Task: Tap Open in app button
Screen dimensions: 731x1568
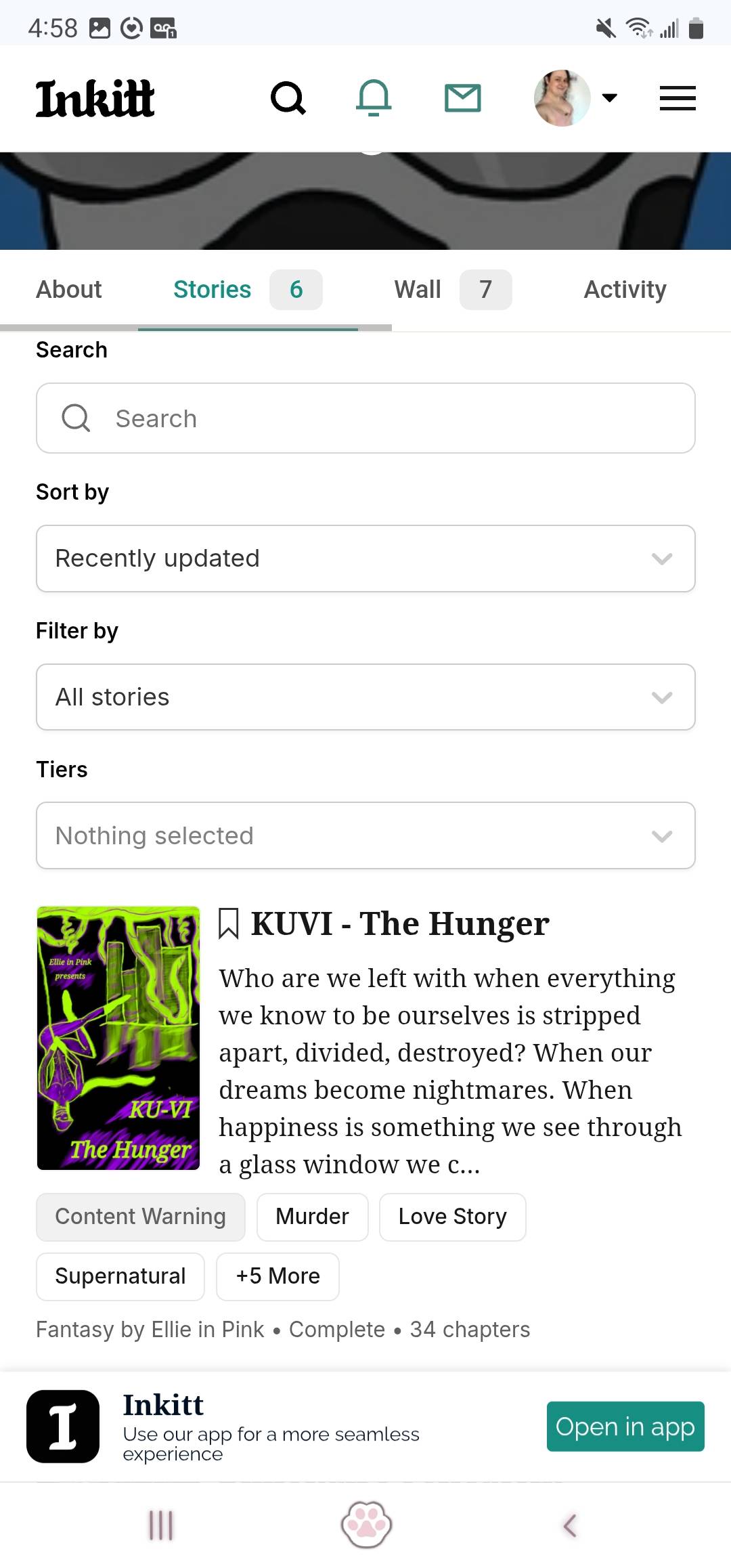Action: click(x=625, y=1427)
